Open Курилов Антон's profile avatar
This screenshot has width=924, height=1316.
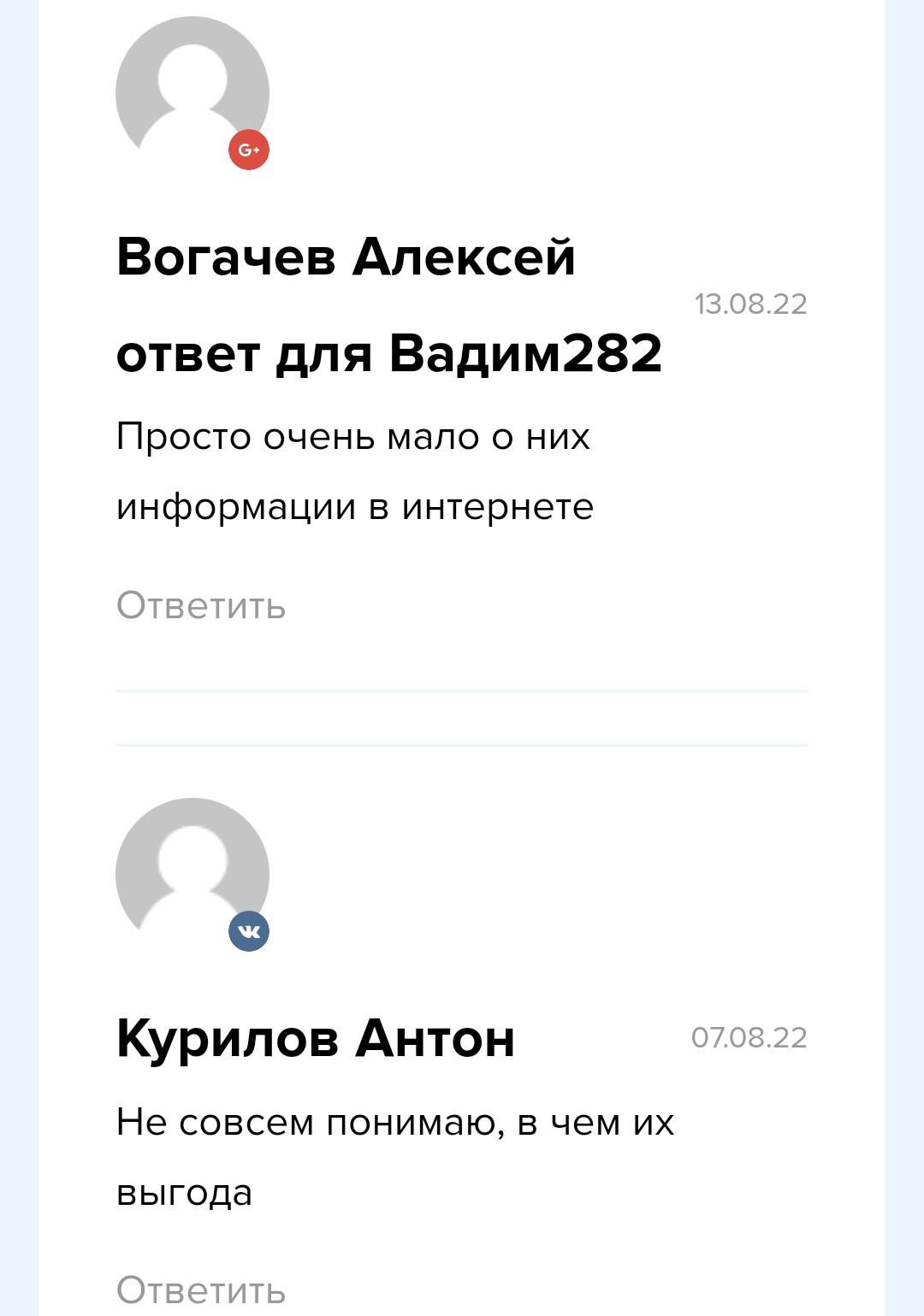pyautogui.click(x=192, y=872)
